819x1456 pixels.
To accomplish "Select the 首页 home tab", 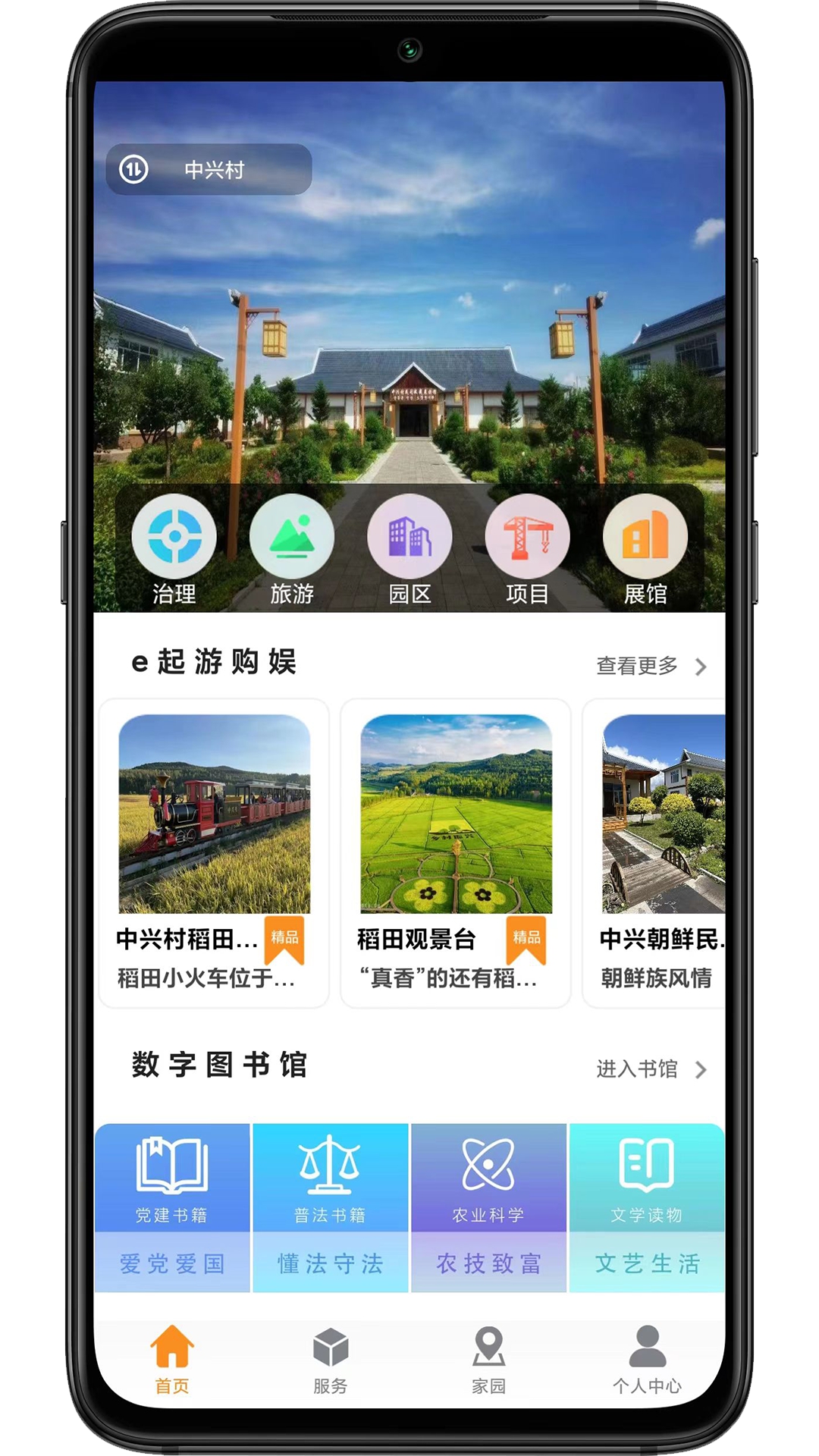I will click(x=172, y=1360).
